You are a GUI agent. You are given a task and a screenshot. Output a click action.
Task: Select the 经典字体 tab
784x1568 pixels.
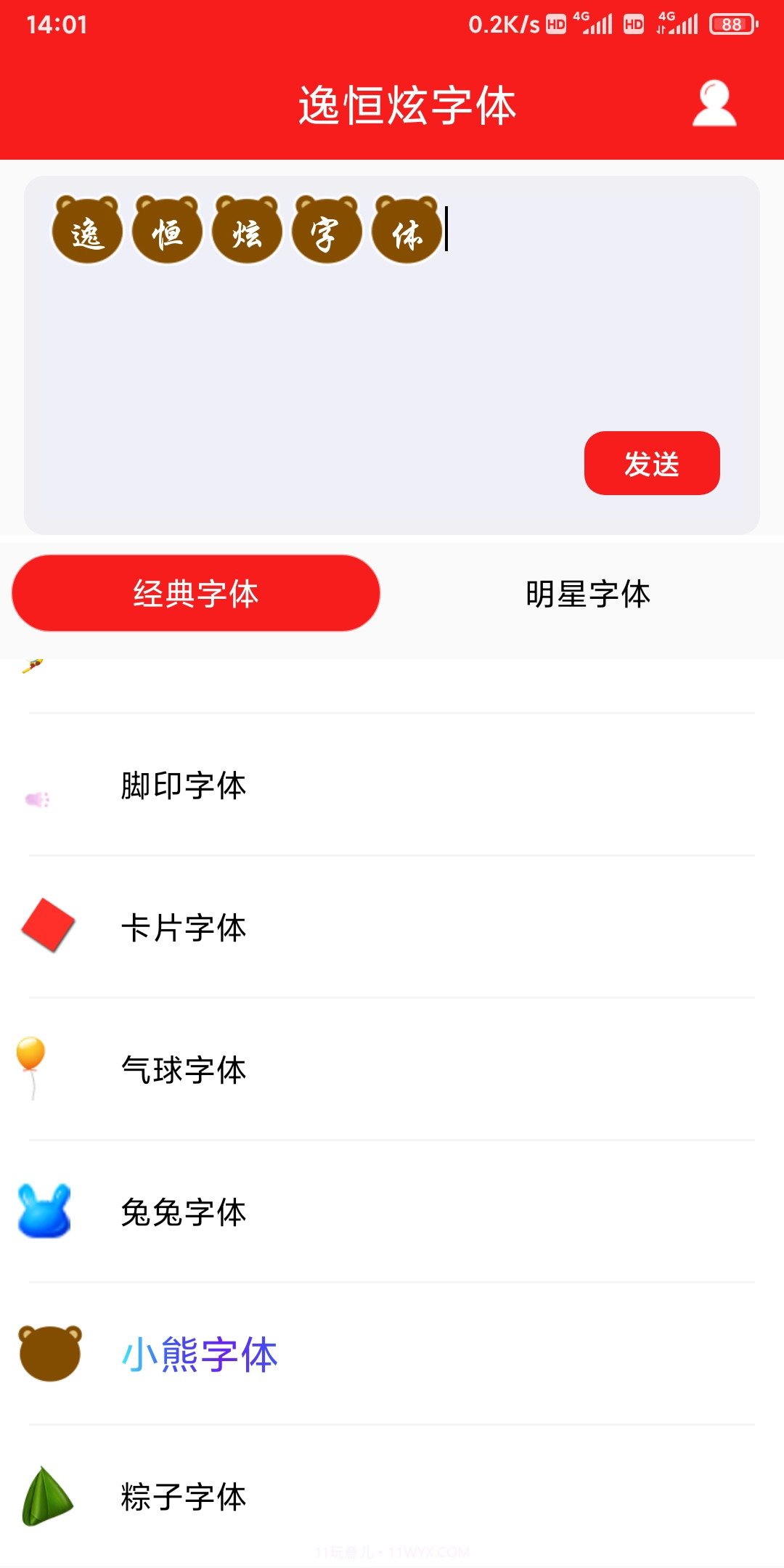click(x=195, y=592)
